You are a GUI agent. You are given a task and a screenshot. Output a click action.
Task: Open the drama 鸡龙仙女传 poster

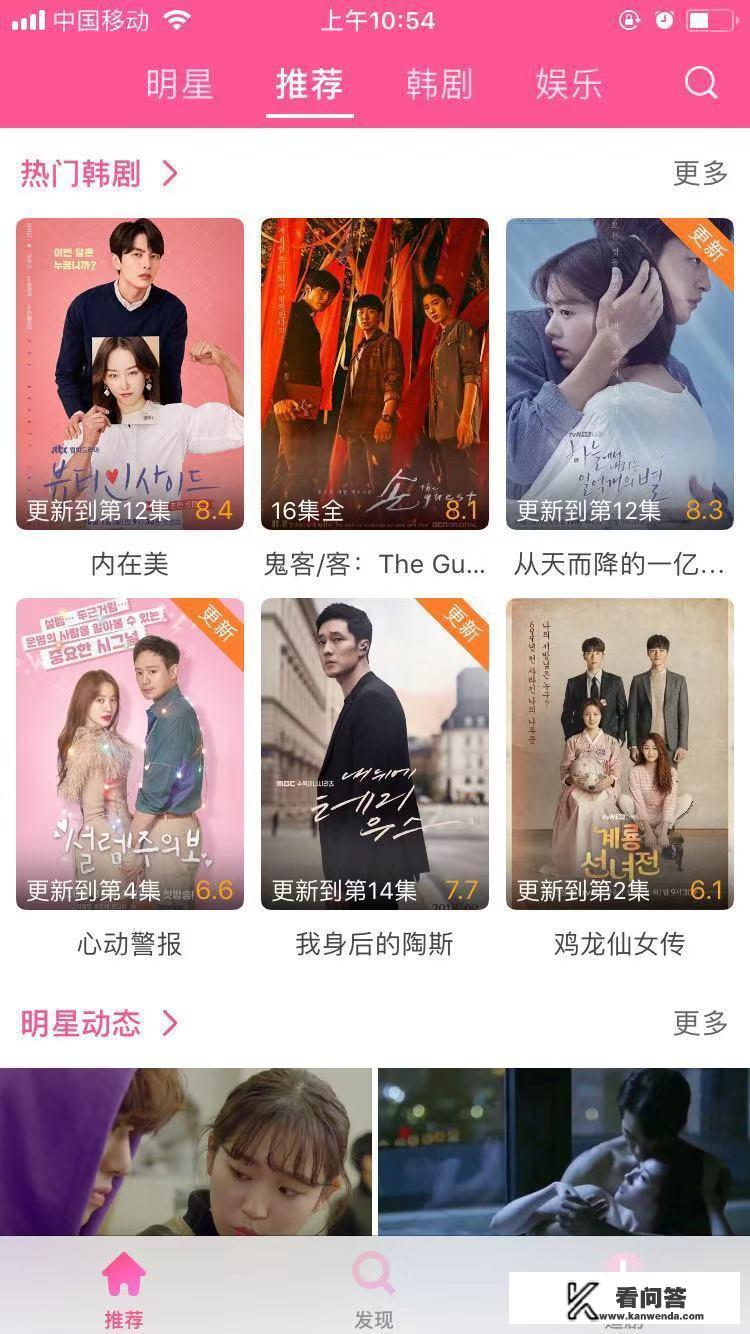click(620, 750)
